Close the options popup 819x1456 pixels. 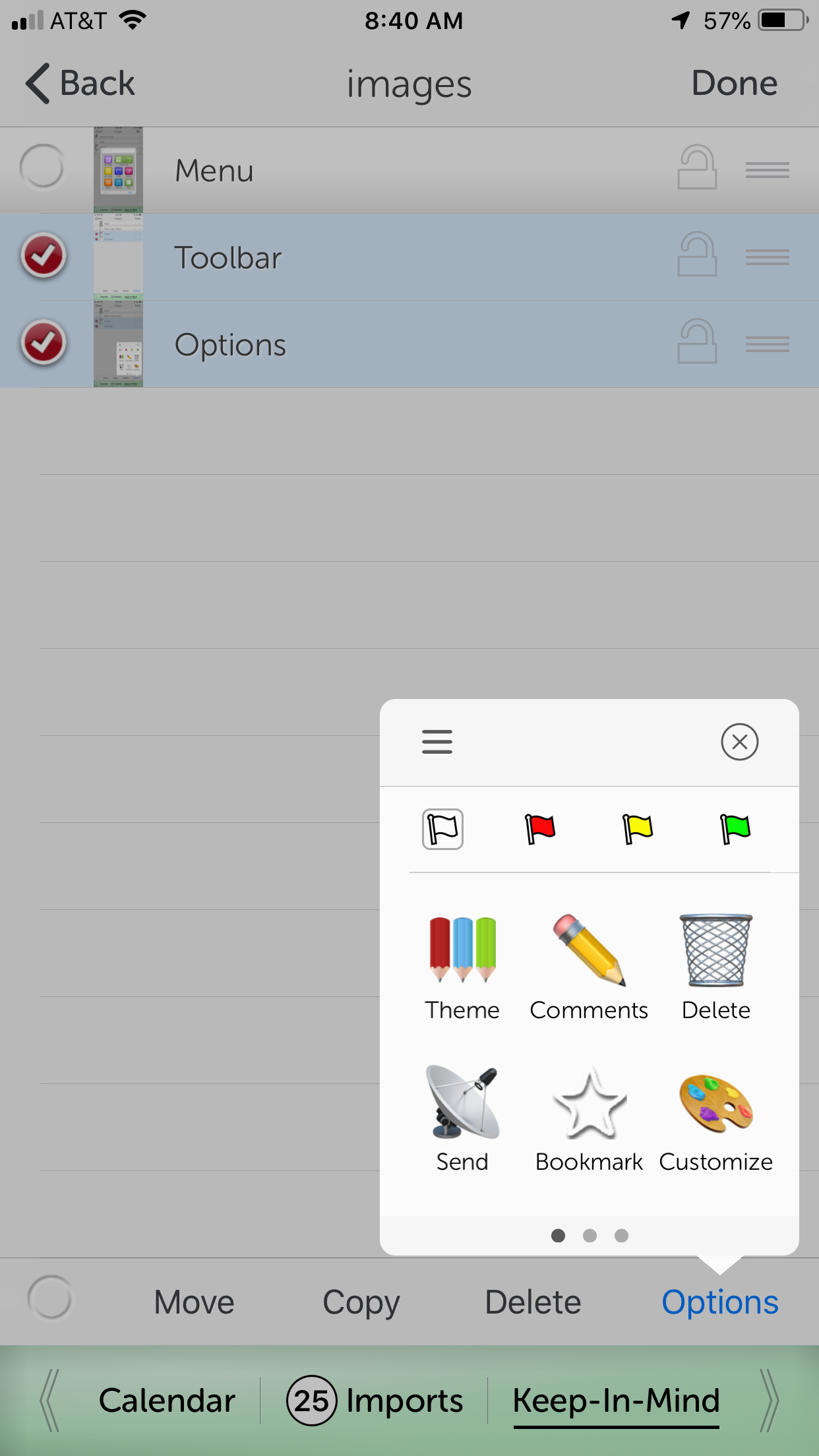coord(739,742)
